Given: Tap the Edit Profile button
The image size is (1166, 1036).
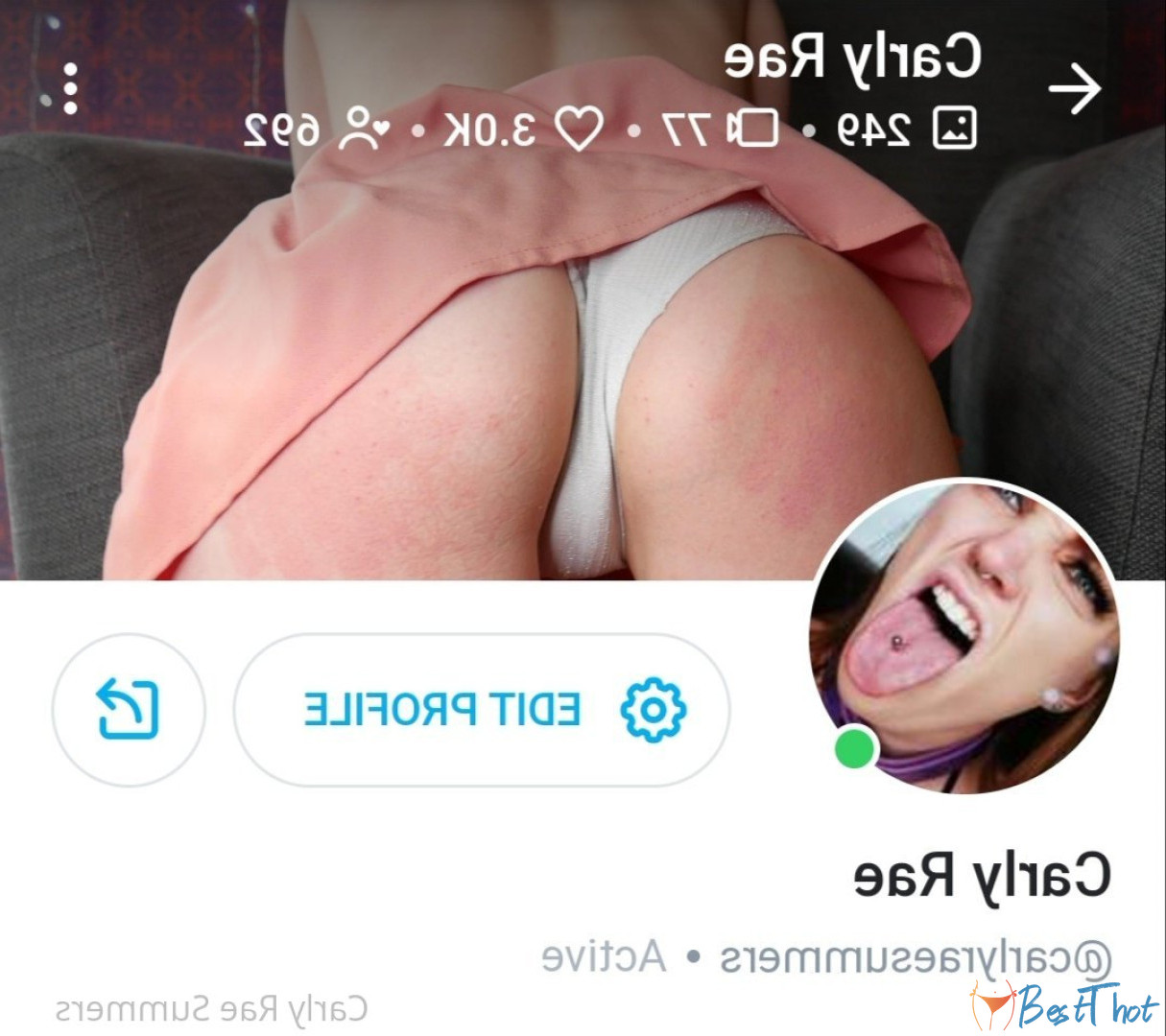Looking at the screenshot, I should click(x=482, y=710).
